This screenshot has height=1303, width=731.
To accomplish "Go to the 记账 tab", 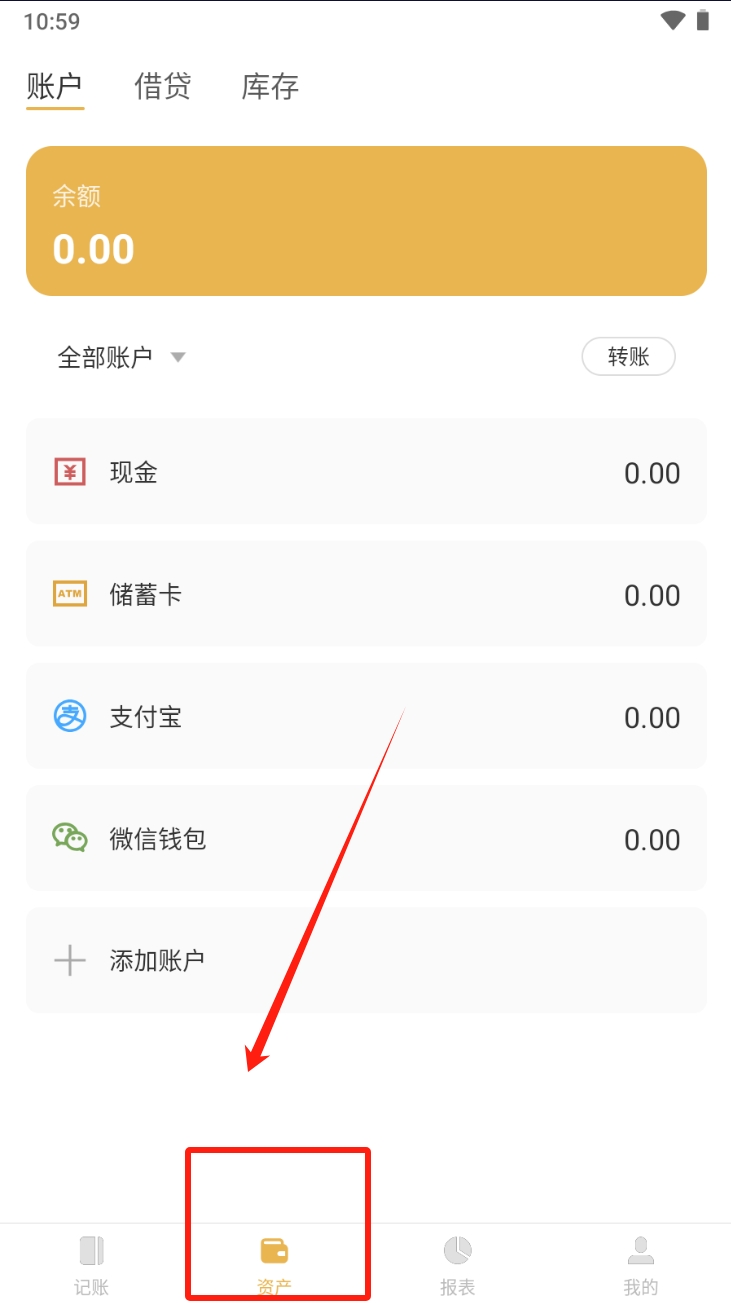I will click(91, 1264).
